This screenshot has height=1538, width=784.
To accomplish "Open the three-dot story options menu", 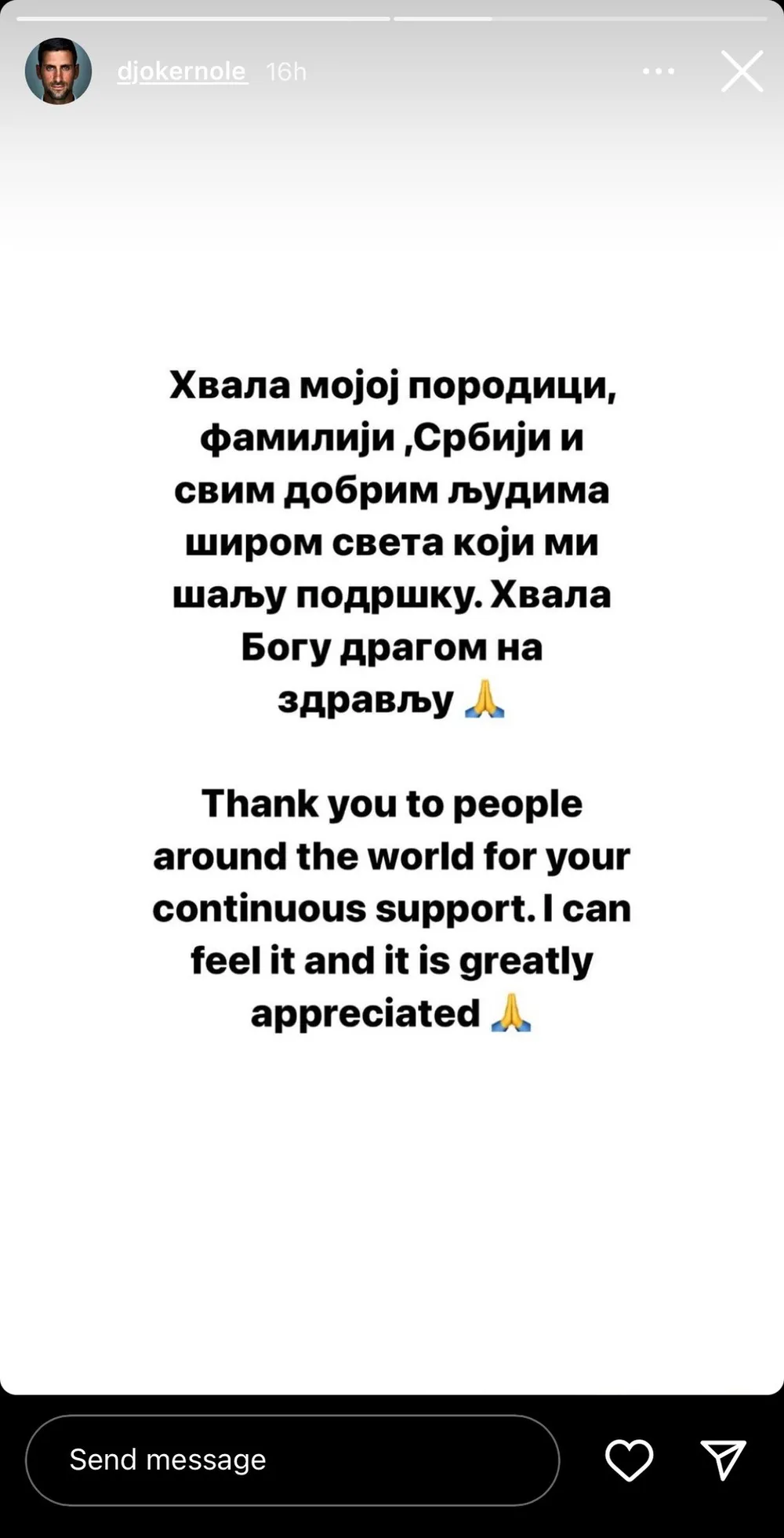I will (658, 71).
